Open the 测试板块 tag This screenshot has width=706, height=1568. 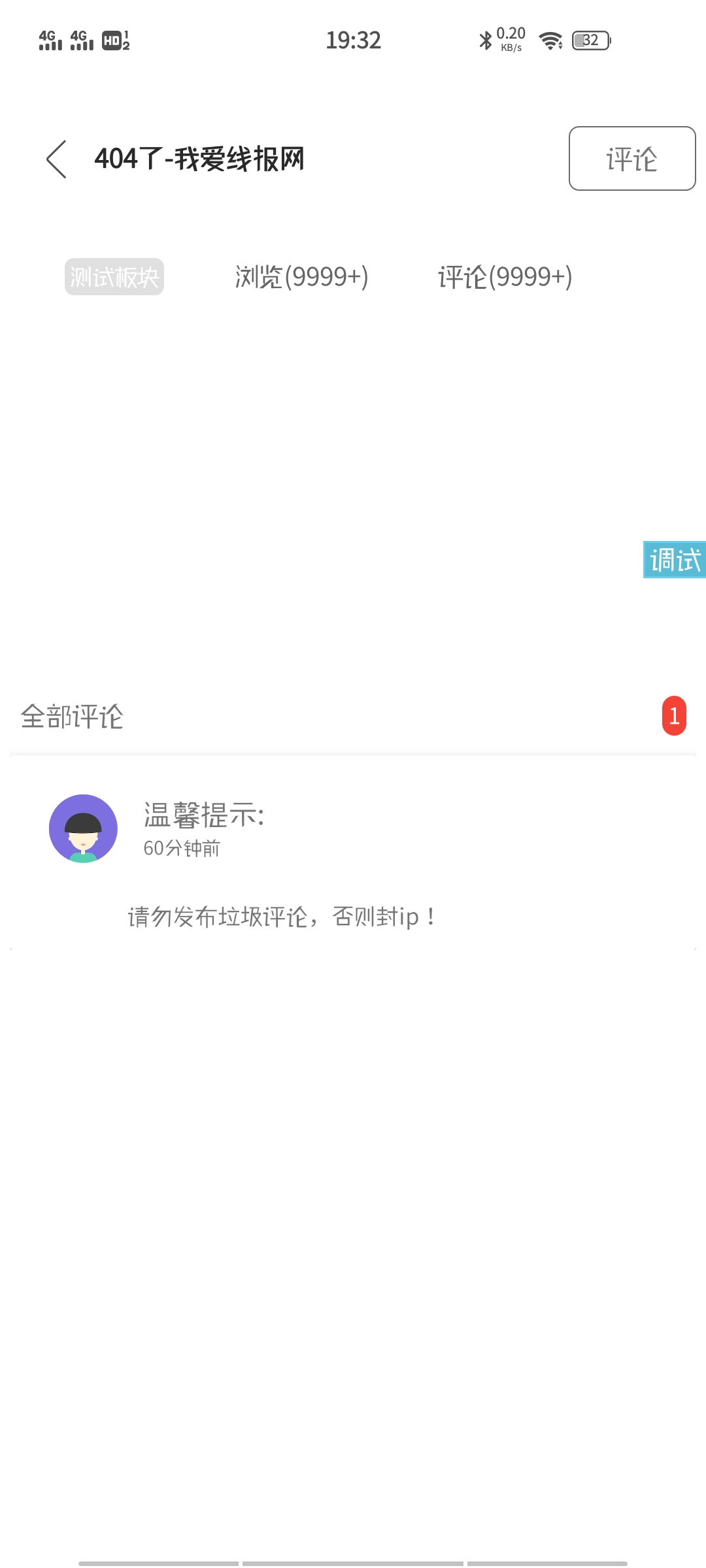tap(114, 277)
